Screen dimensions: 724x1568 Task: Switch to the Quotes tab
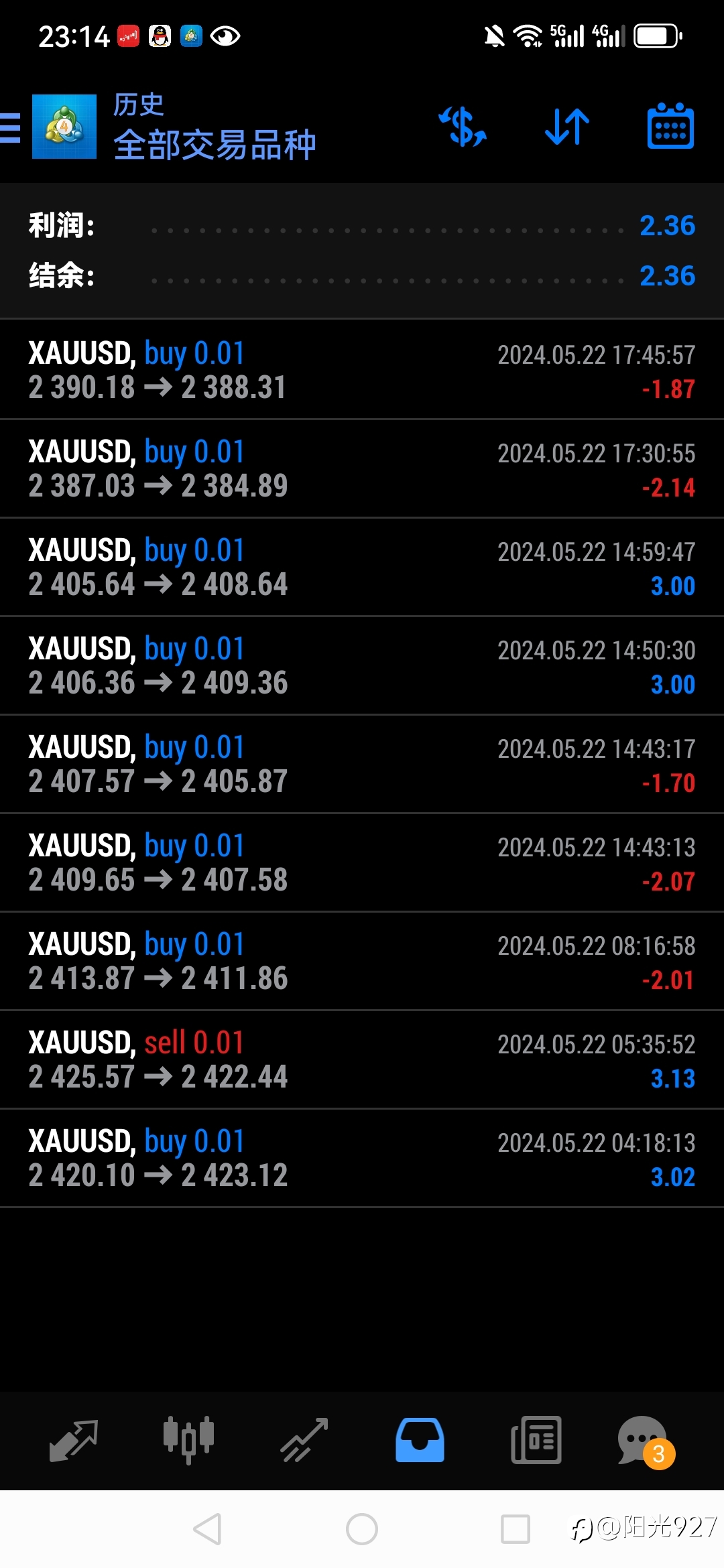(74, 1441)
